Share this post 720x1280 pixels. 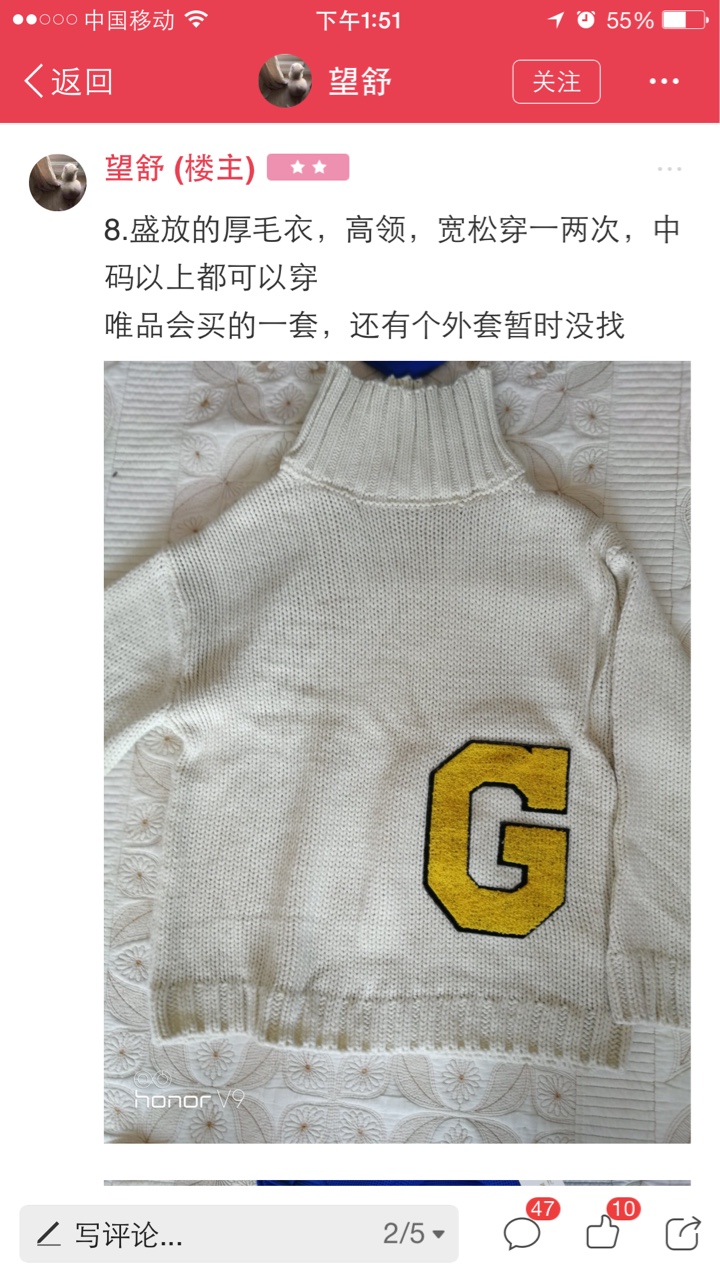coord(683,1233)
